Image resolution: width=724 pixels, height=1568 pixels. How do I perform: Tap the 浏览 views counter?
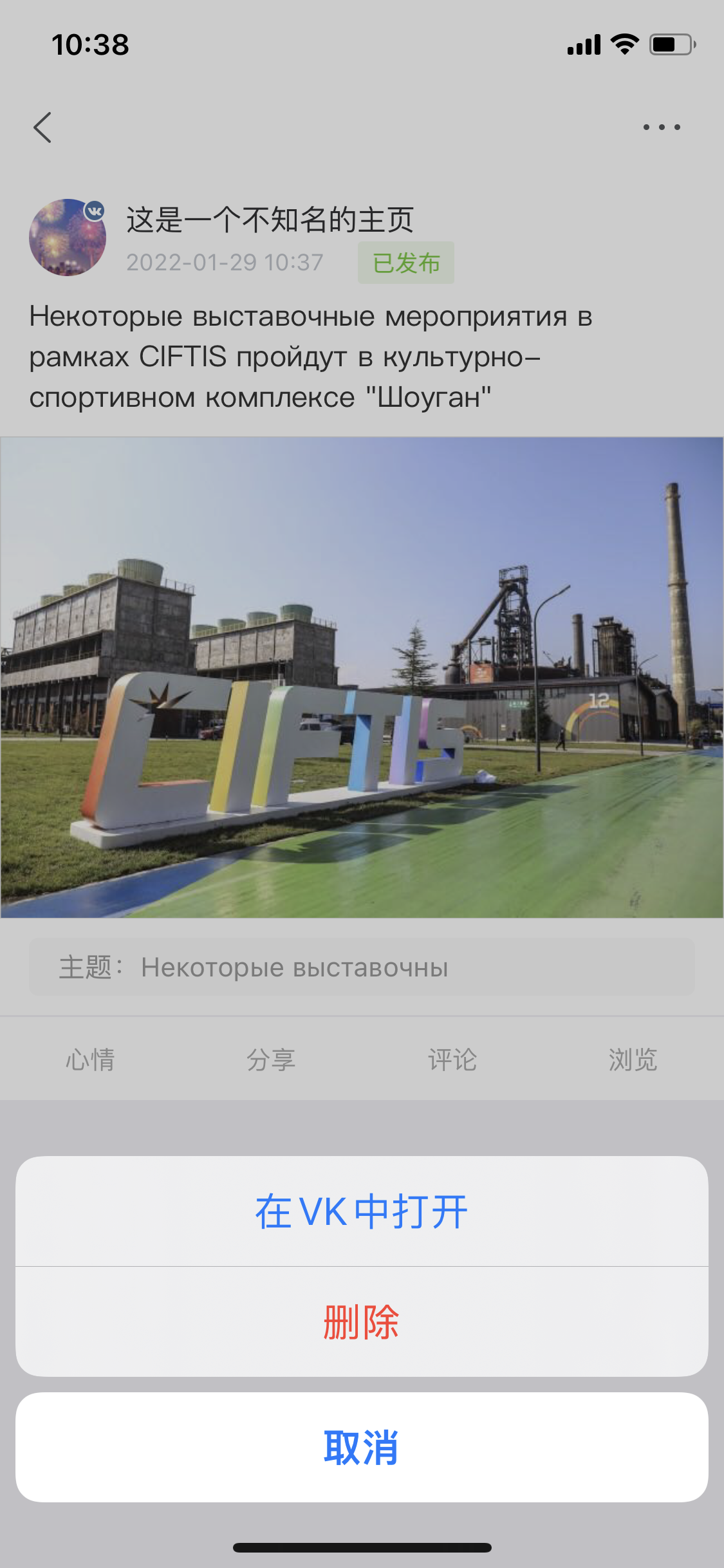pyautogui.click(x=634, y=1061)
